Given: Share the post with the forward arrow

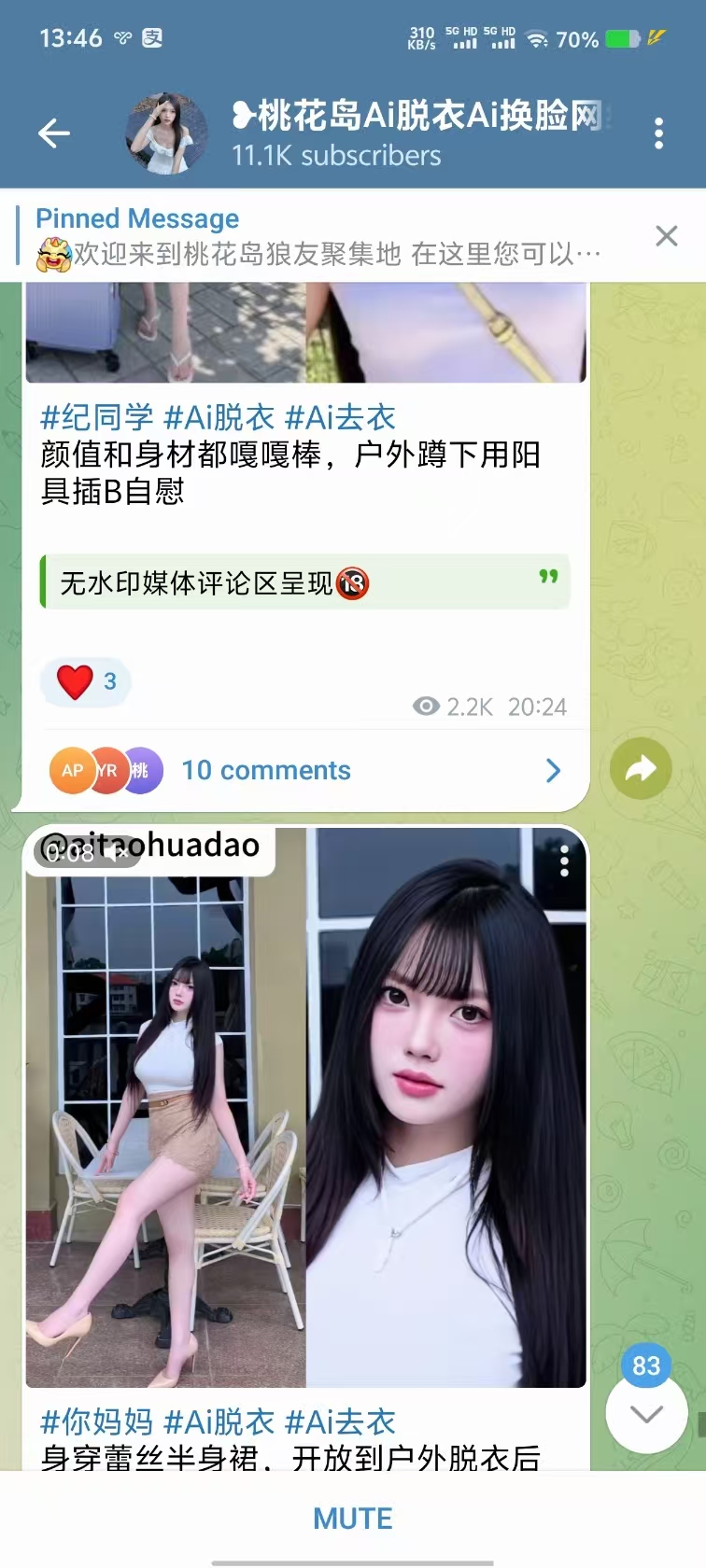Looking at the screenshot, I should tap(641, 768).
